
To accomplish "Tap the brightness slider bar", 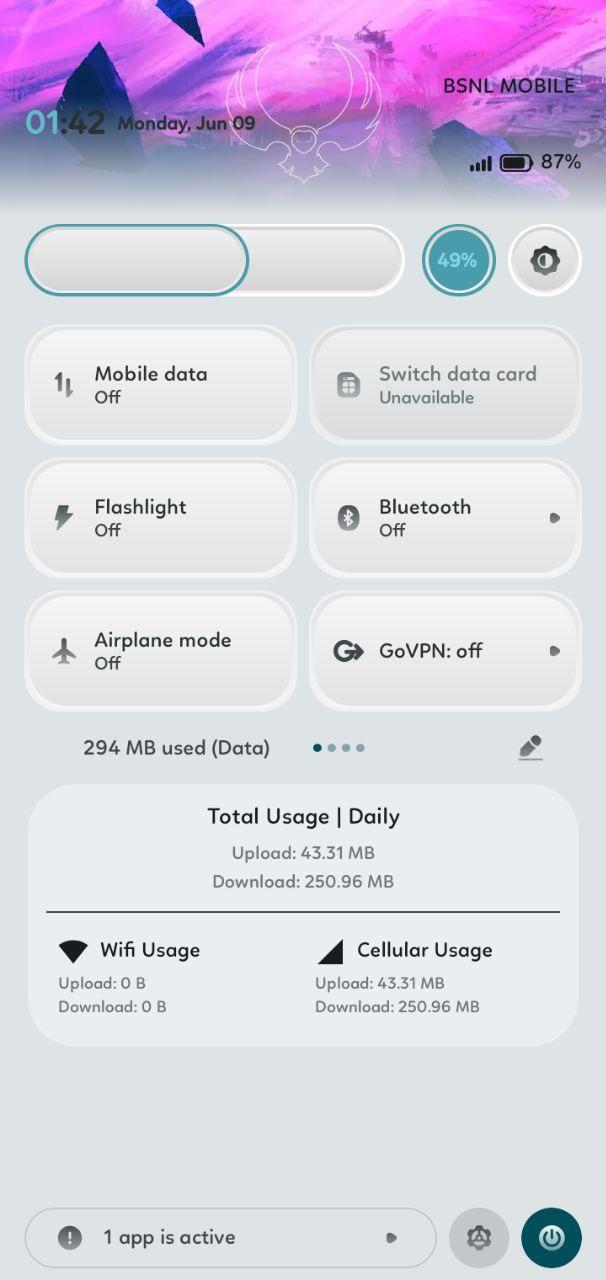I will tap(214, 260).
